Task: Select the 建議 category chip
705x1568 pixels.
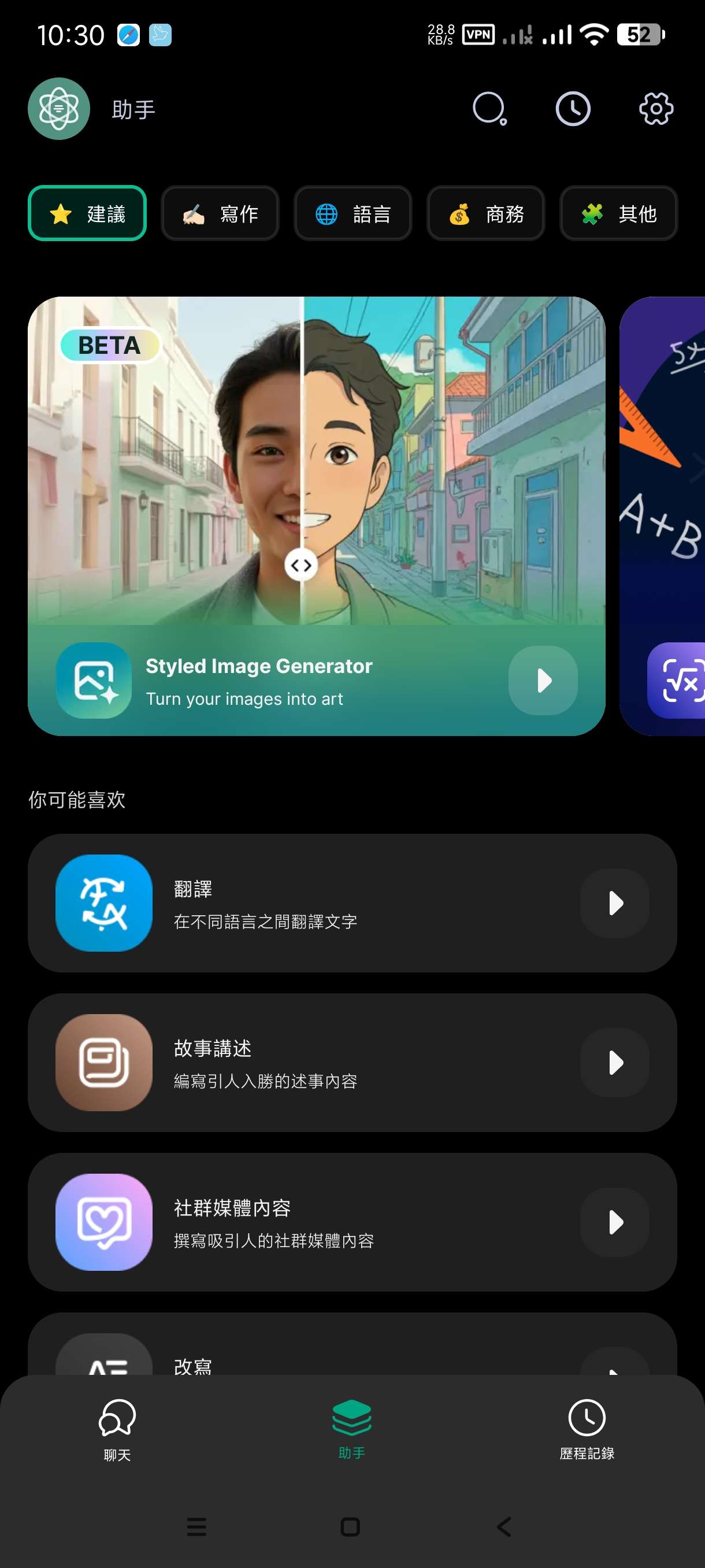Action: [x=87, y=214]
